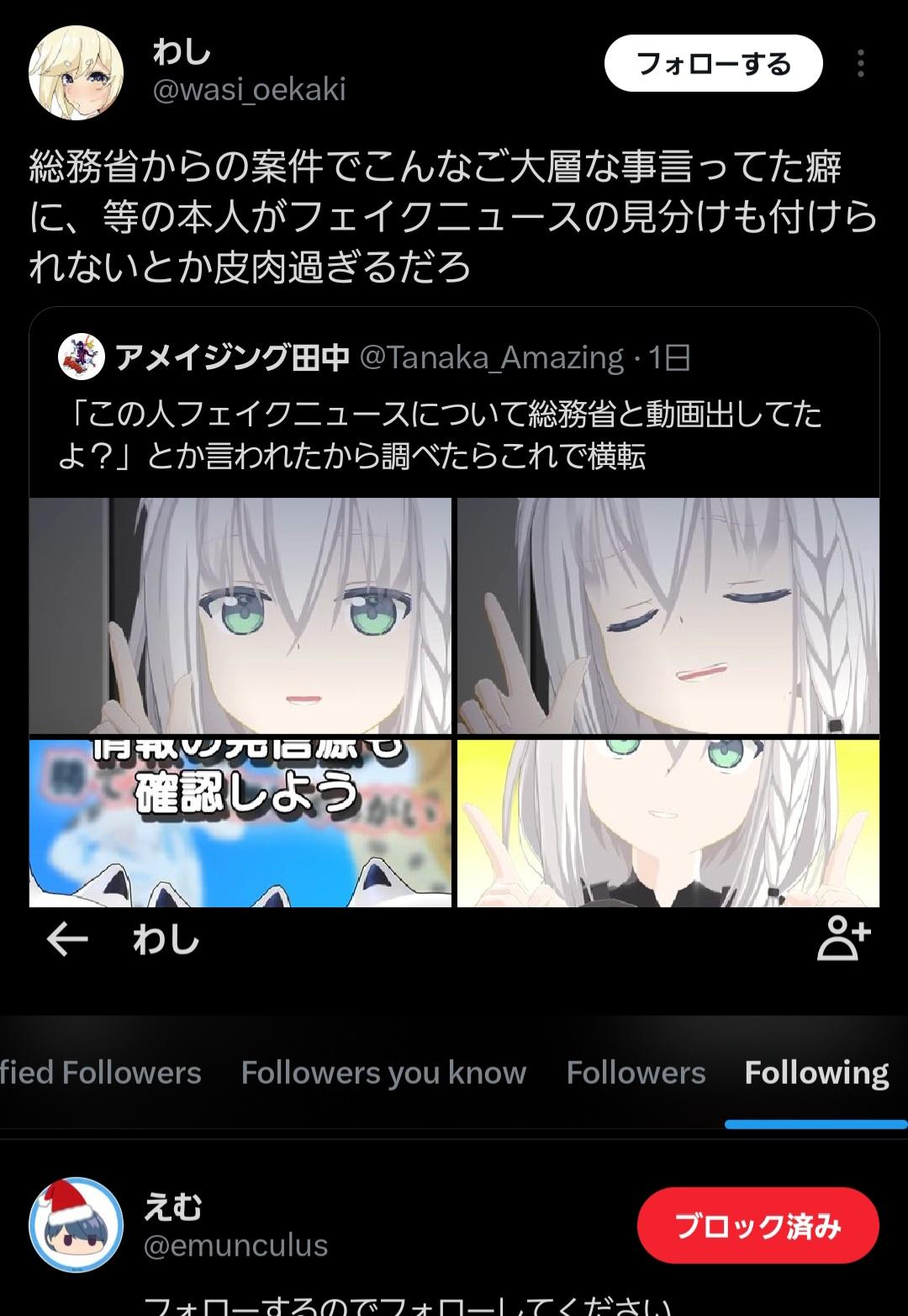Open the overflow menu on わし's post
Image resolution: width=908 pixels, height=1316 pixels.
[x=860, y=63]
